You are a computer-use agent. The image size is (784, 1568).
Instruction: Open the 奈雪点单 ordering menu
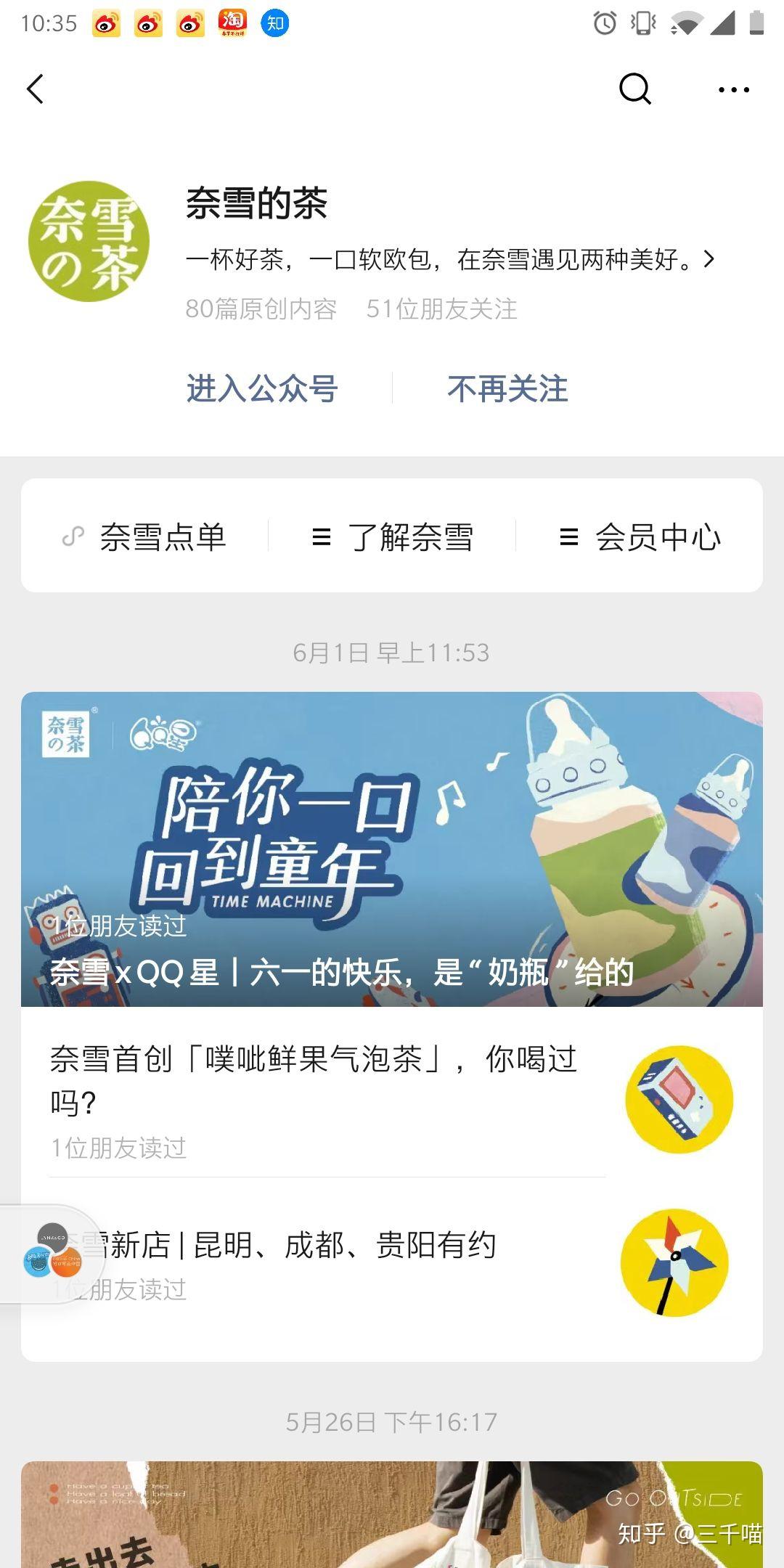pyautogui.click(x=145, y=537)
